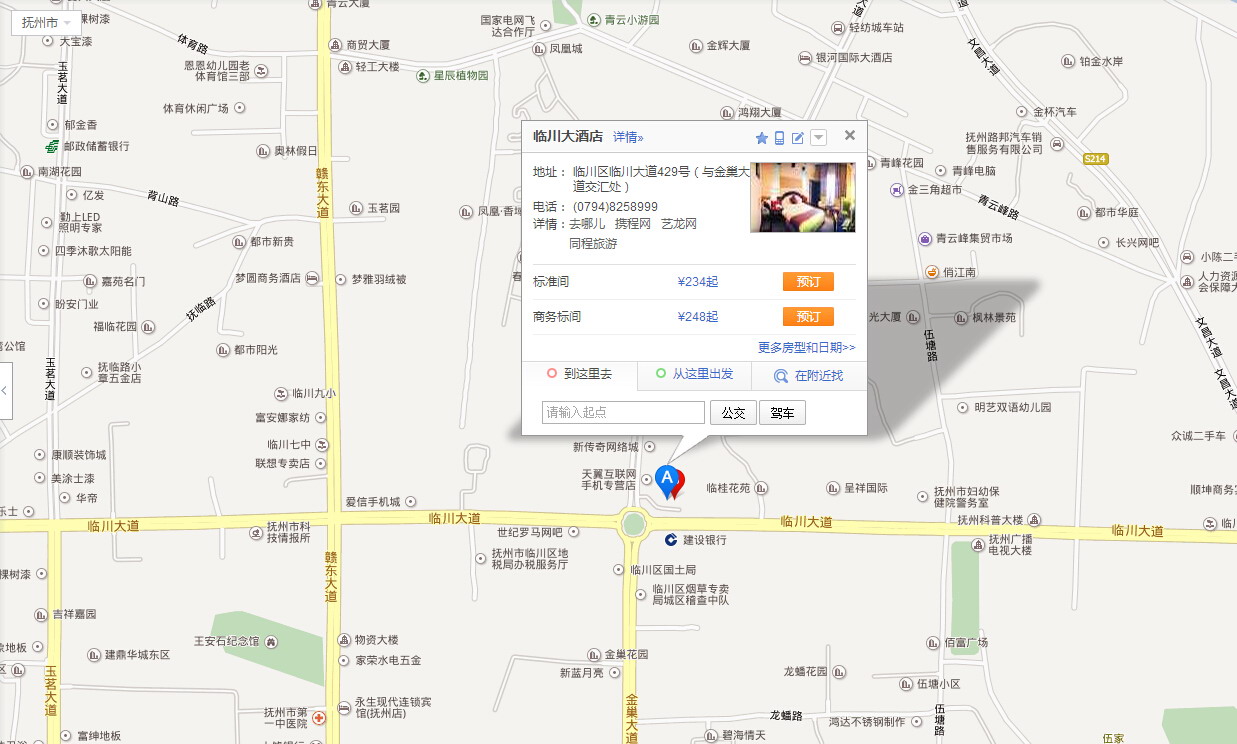1237x744 pixels.
Task: Open 去哪儿 booking link
Action: pos(587,224)
